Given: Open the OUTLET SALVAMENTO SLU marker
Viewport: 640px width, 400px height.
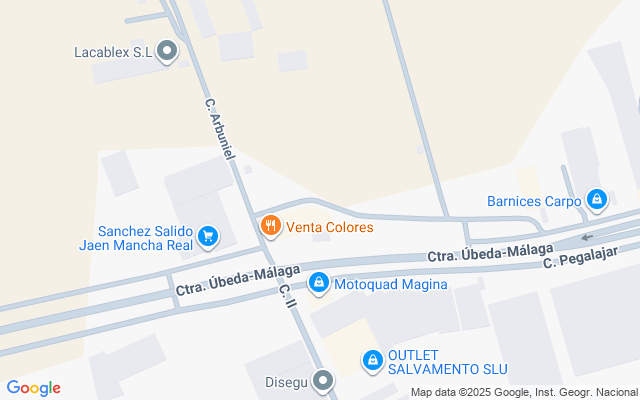Looking at the screenshot, I should coord(372,359).
